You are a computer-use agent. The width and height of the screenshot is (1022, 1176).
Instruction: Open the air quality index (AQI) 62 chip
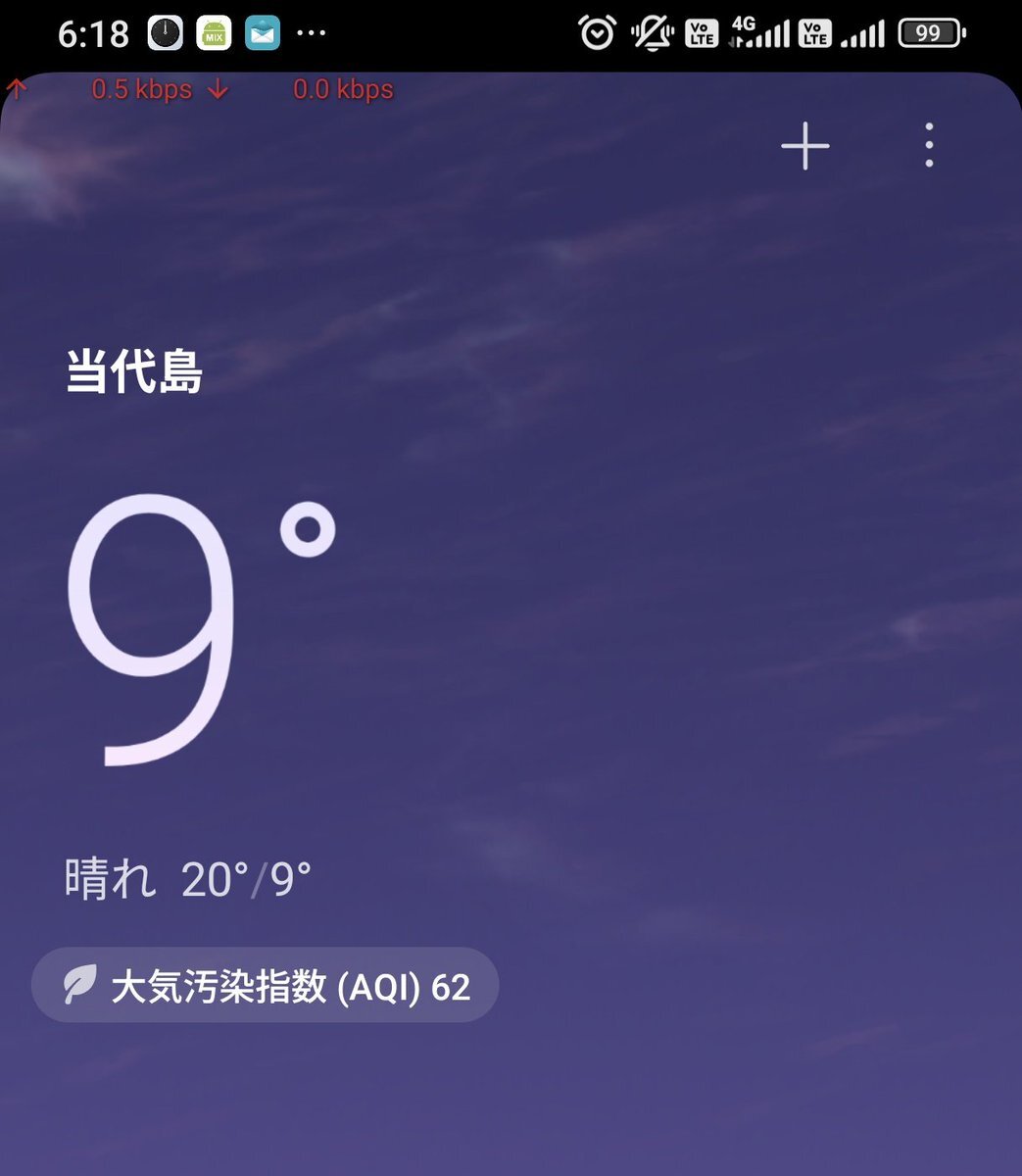266,985
